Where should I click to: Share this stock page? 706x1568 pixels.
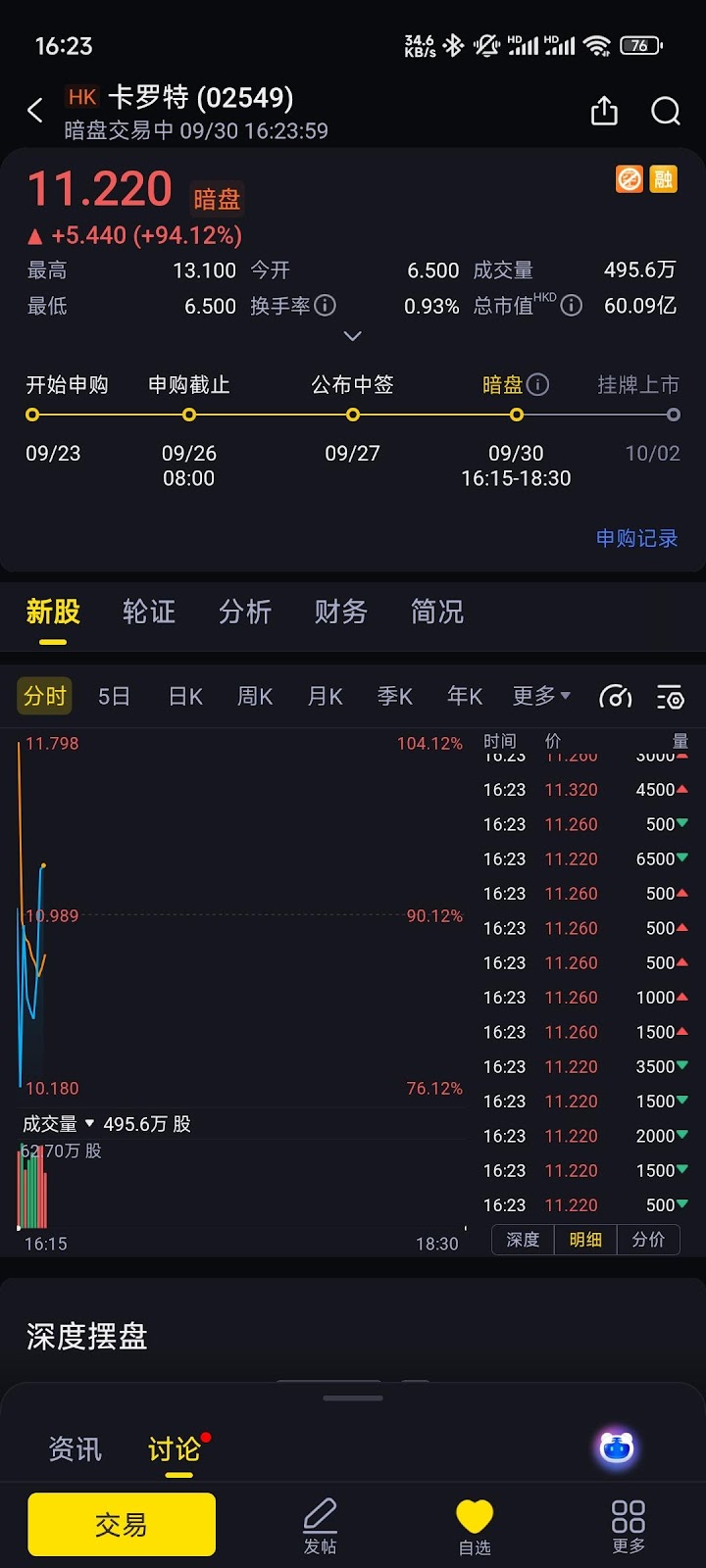pos(605,111)
